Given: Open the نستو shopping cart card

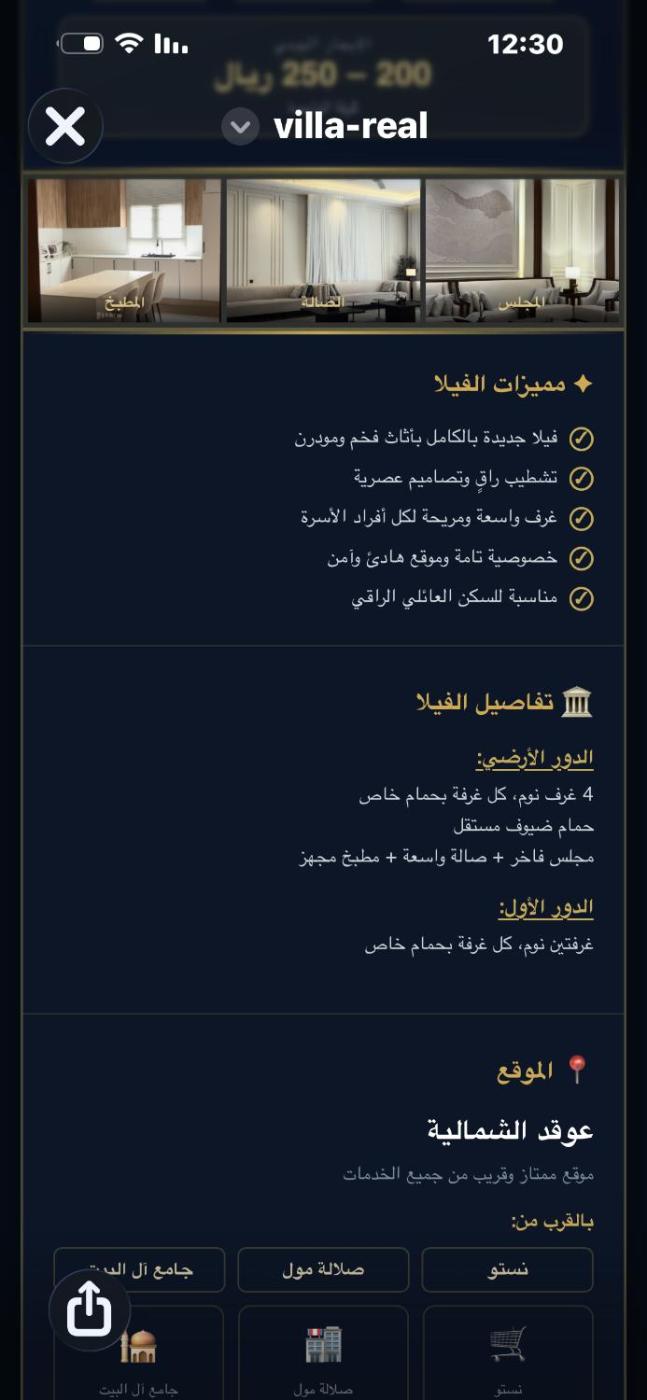Looking at the screenshot, I should point(507,1353).
